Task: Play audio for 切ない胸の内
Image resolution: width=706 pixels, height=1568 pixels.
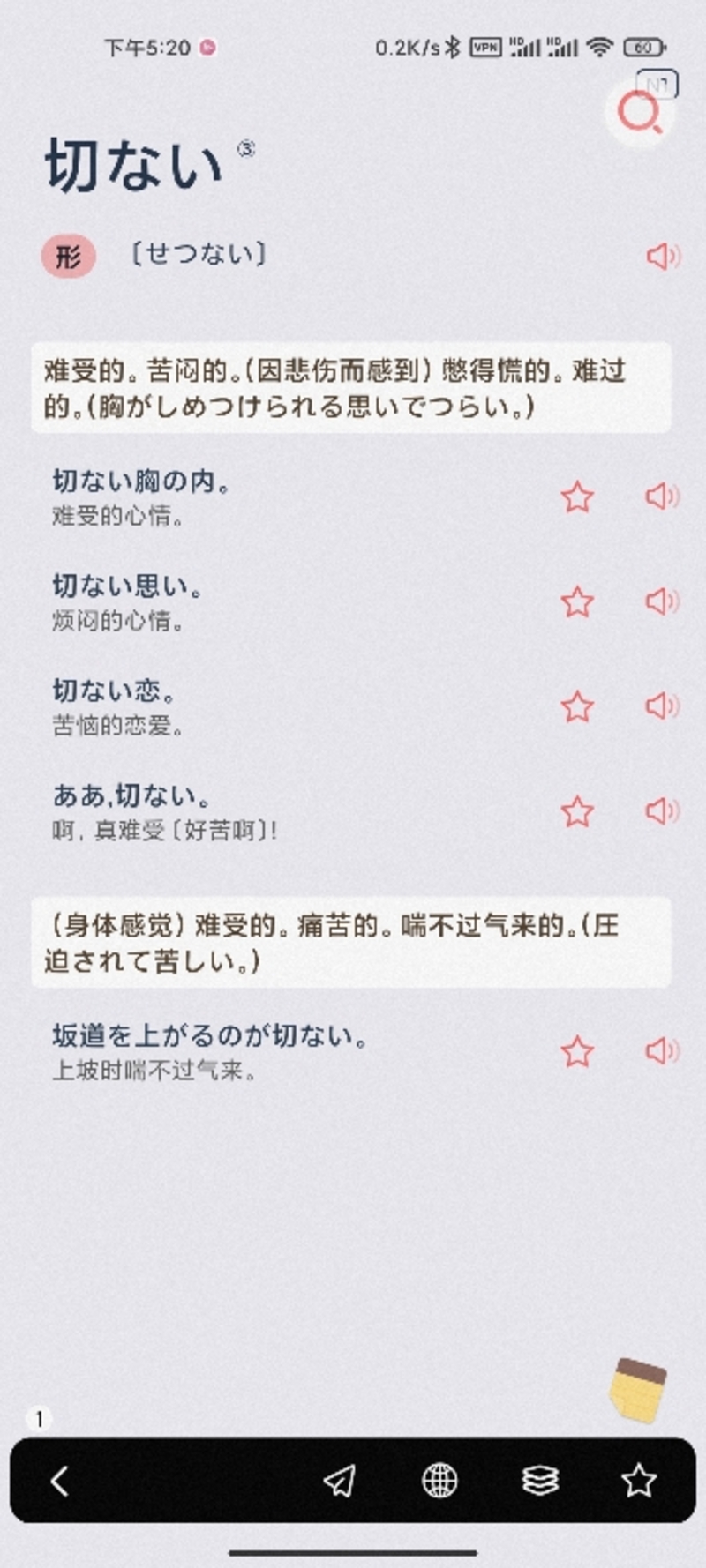Action: tap(662, 497)
